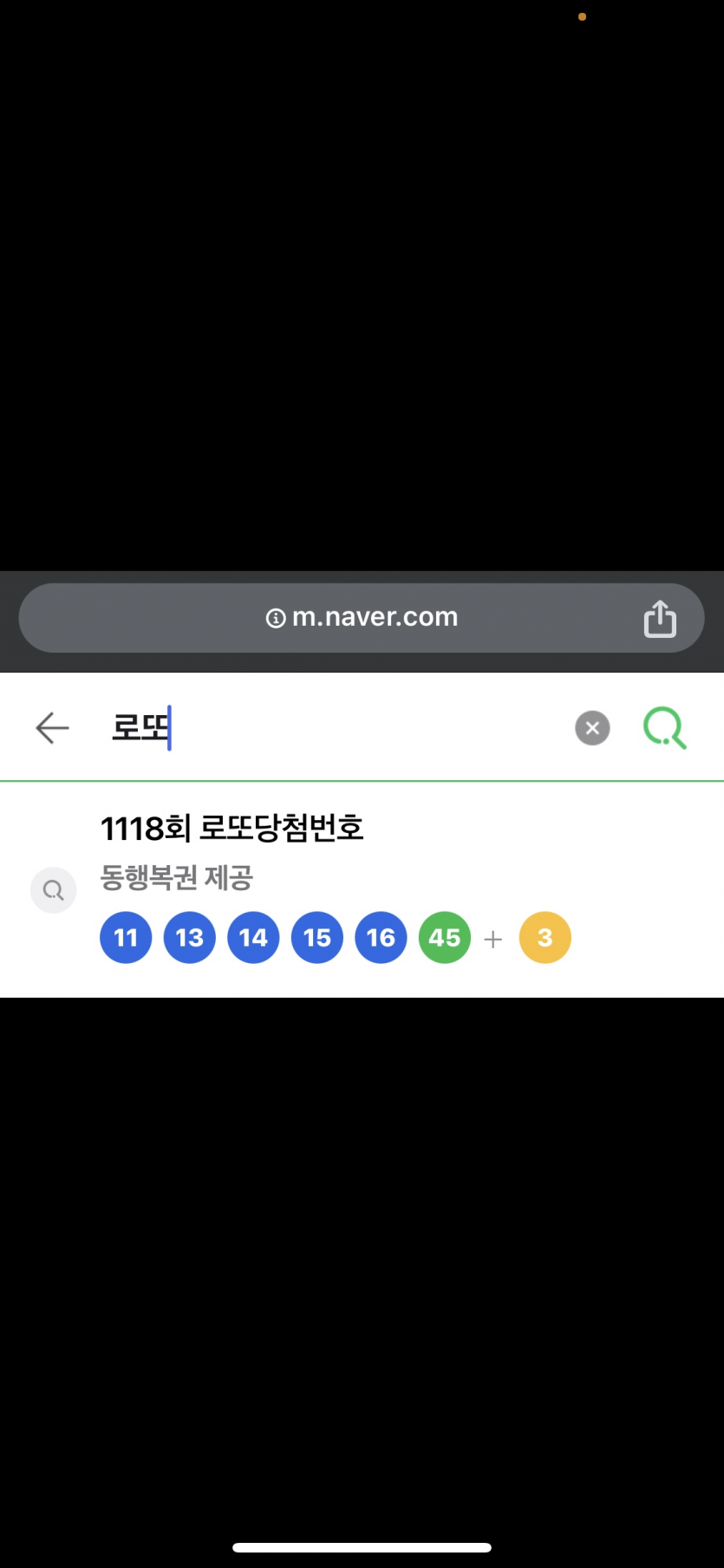Screen dimensions: 724x1568
Task: Share this page via the share icon
Action: click(660, 618)
